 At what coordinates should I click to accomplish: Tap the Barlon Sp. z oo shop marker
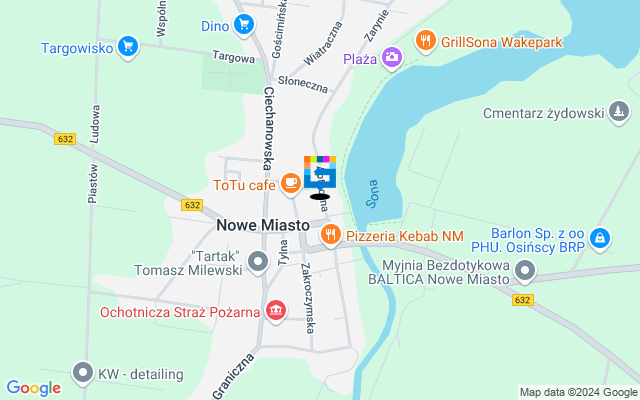[x=600, y=237]
